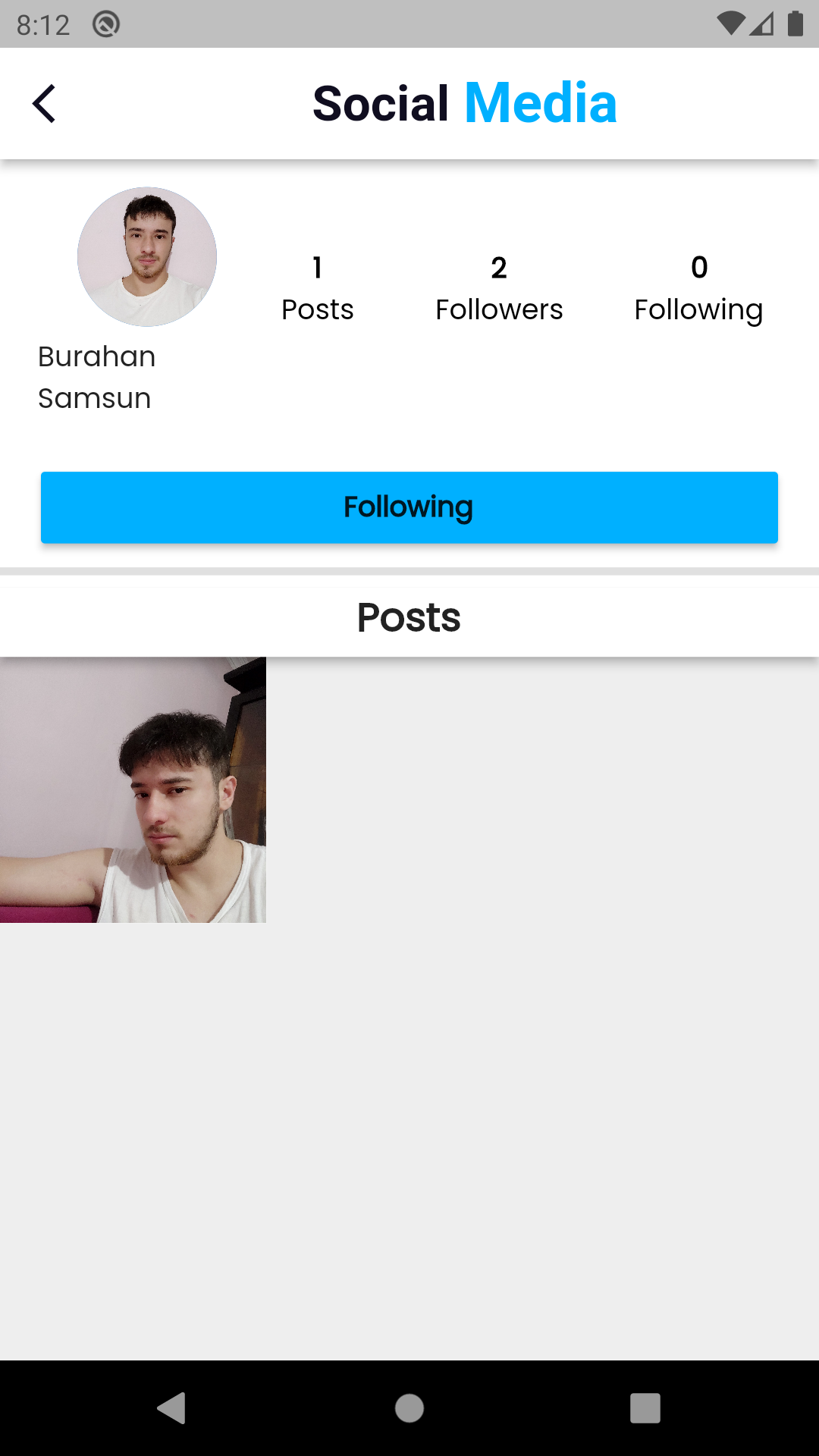Tap the screen recording status icon

[x=105, y=24]
